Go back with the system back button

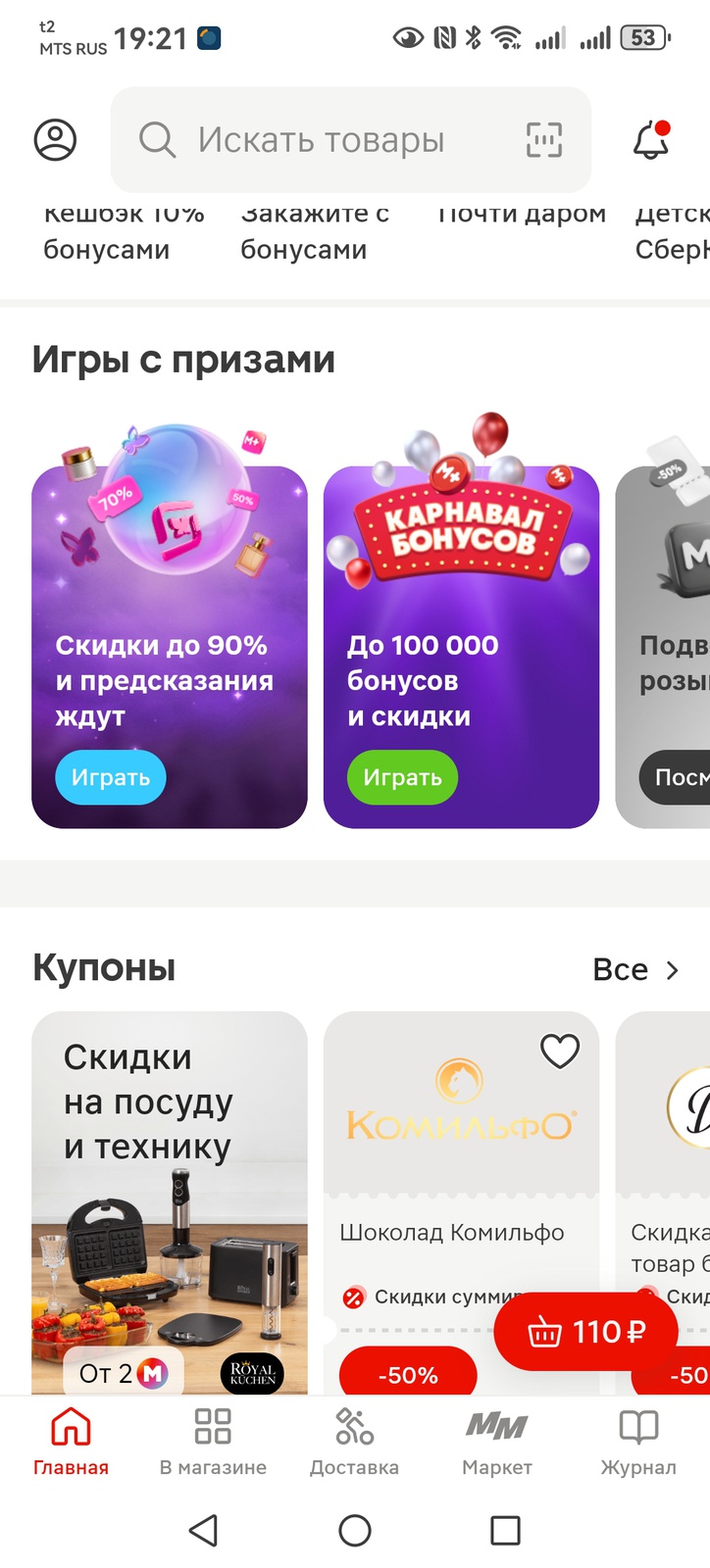[203, 1530]
